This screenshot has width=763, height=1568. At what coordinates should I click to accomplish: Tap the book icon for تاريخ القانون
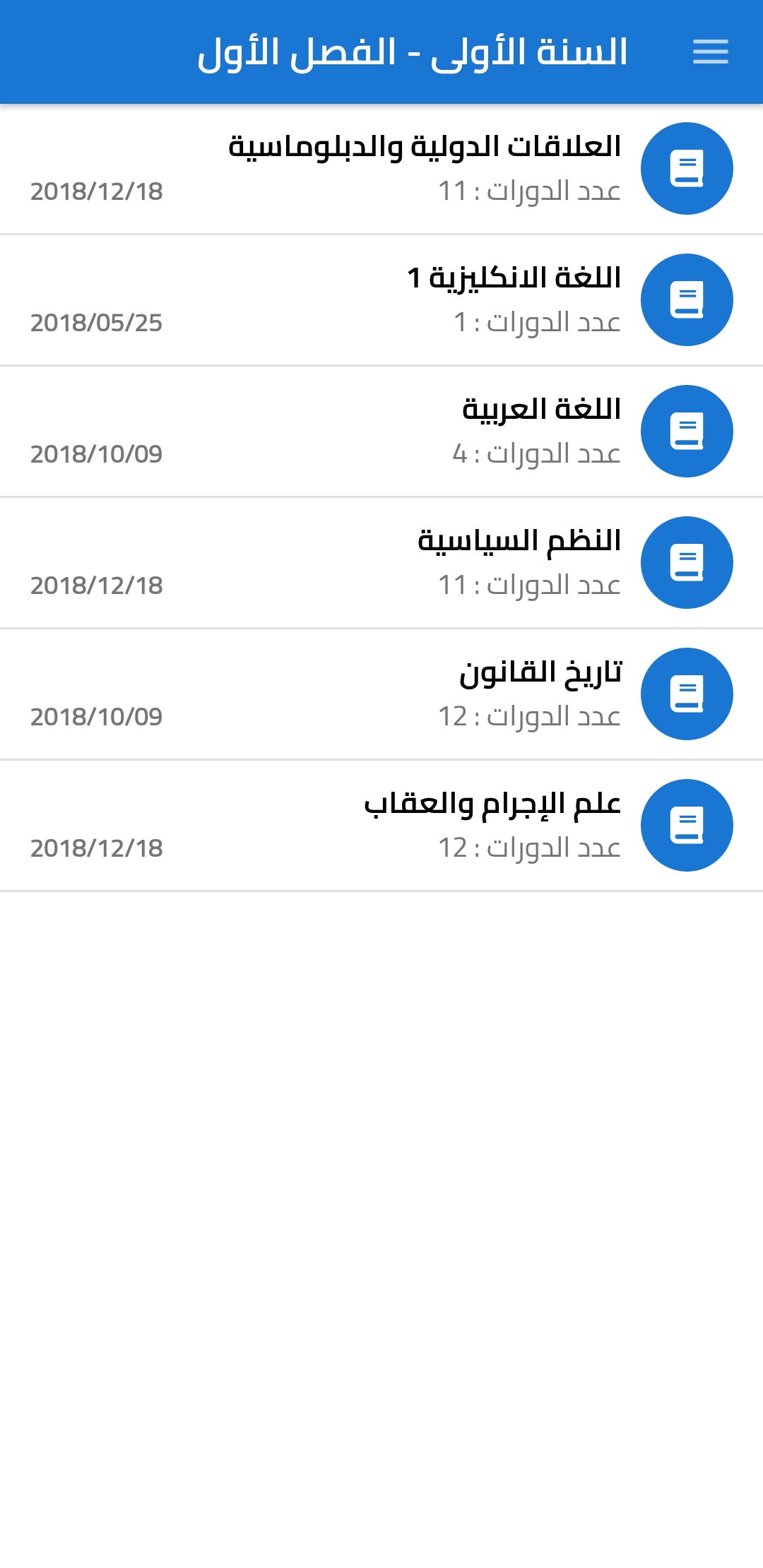coord(687,694)
